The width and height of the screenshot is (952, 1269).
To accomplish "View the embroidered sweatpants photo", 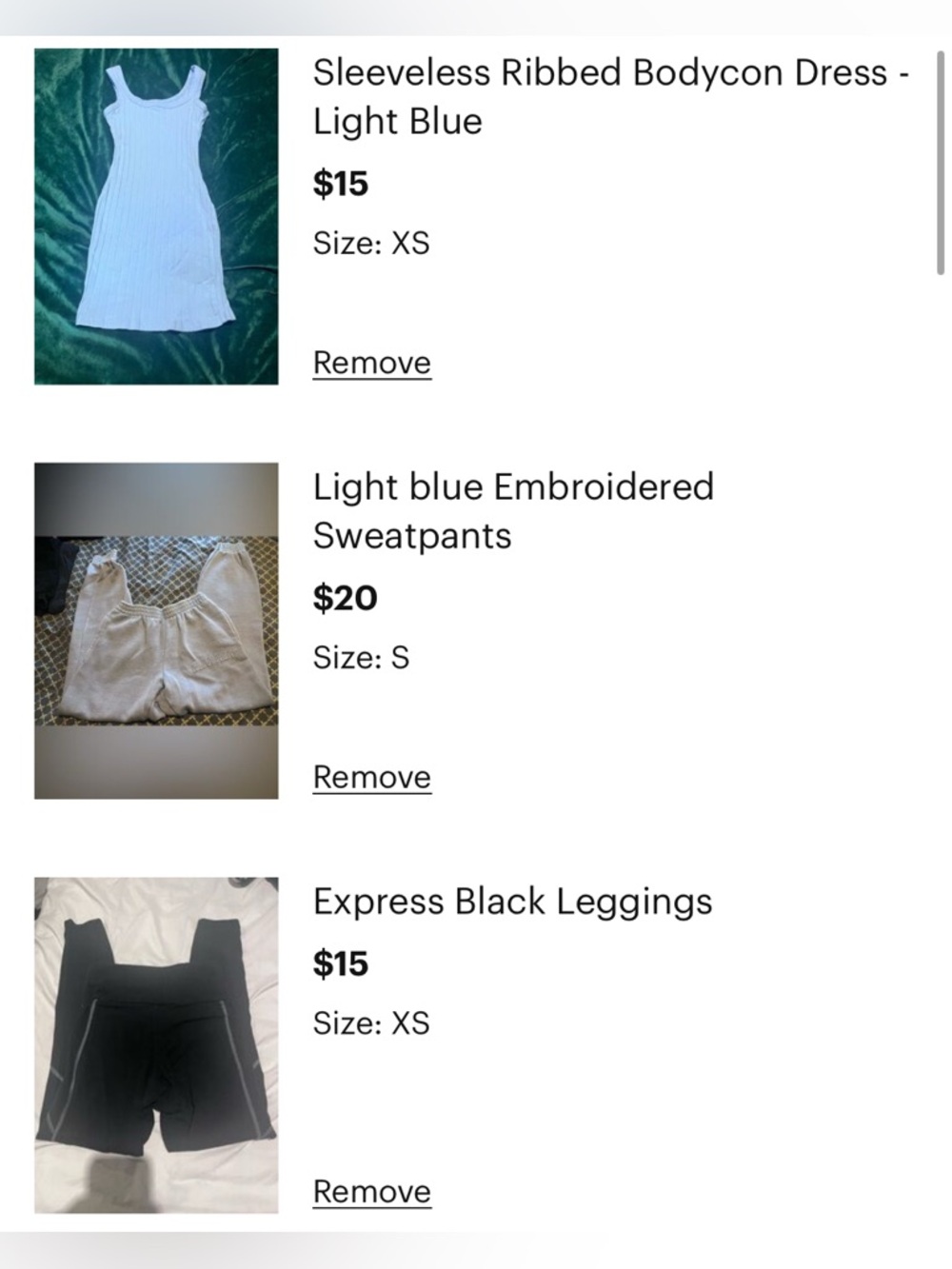I will [x=156, y=630].
